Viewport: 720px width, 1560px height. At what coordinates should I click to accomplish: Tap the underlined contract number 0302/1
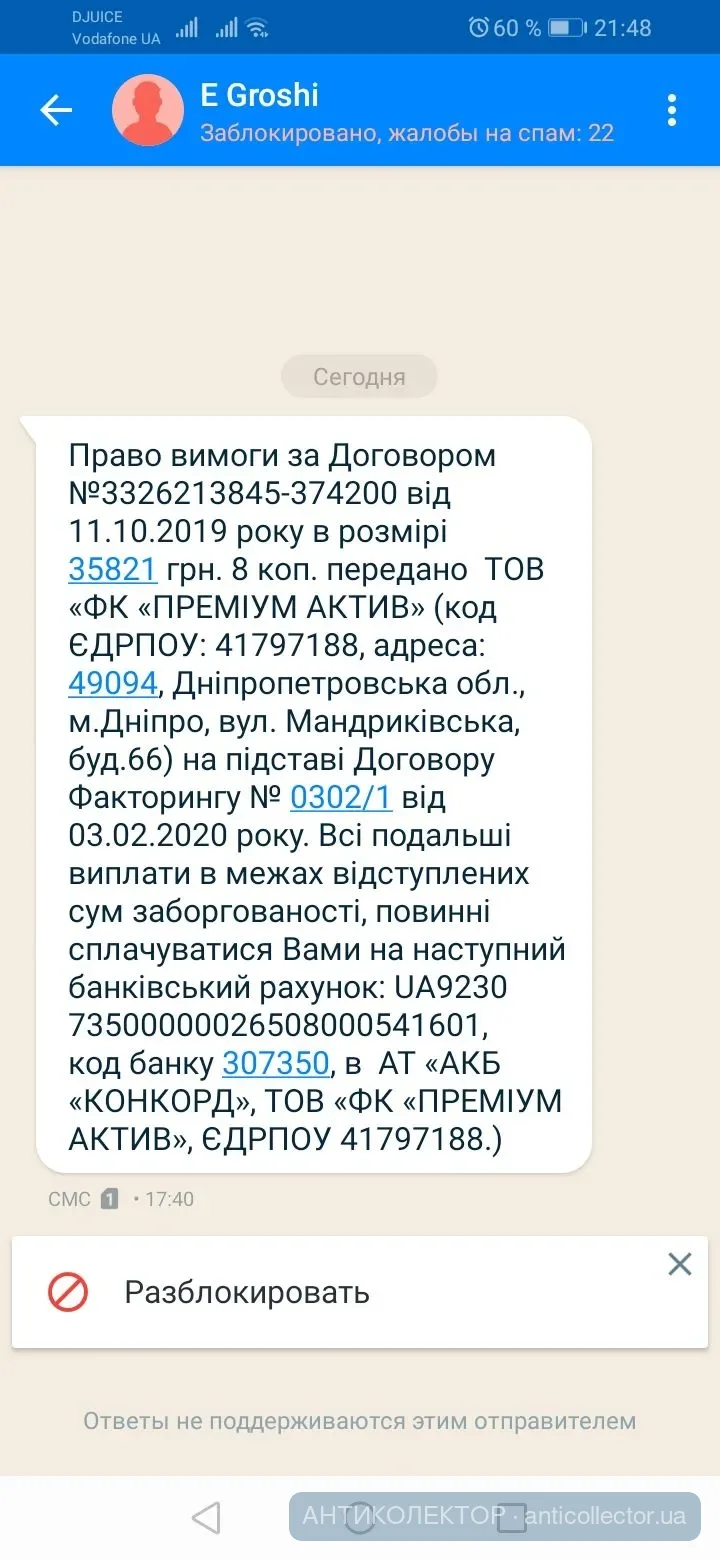click(x=341, y=797)
